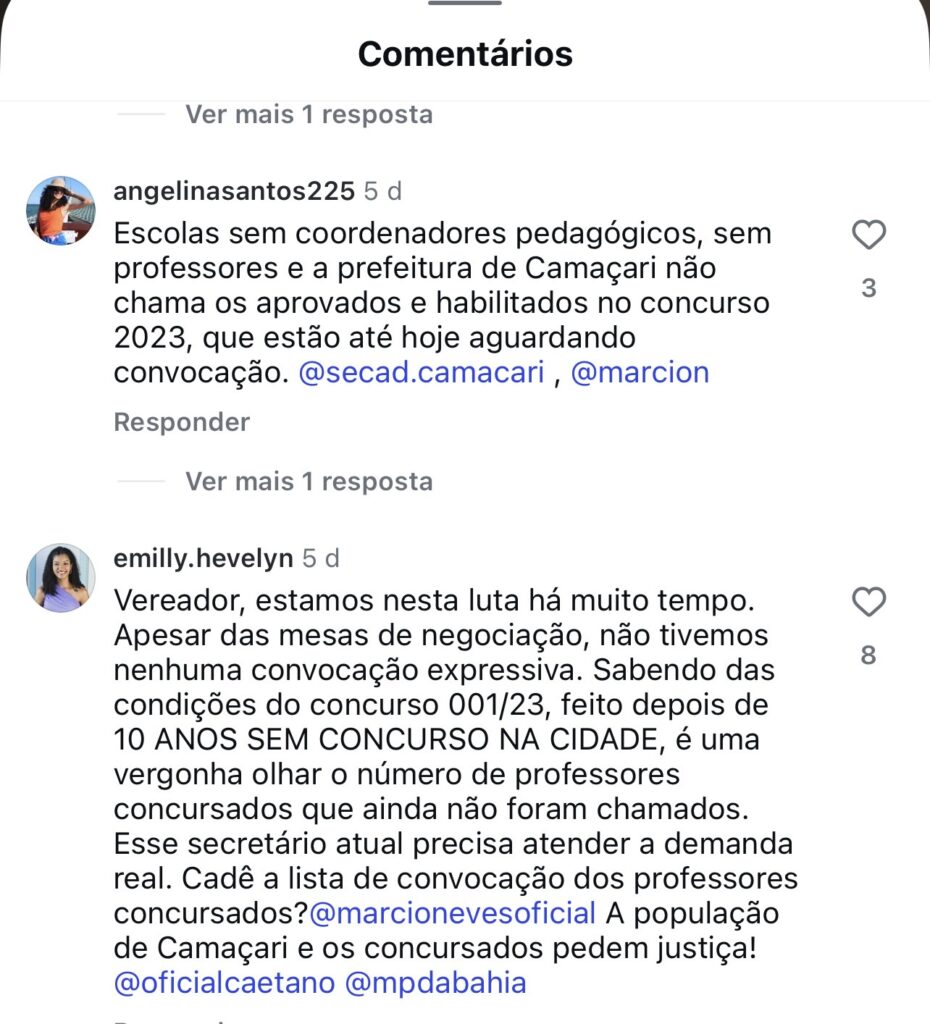
Task: Open the @secad.camacari mention
Action: [x=421, y=373]
